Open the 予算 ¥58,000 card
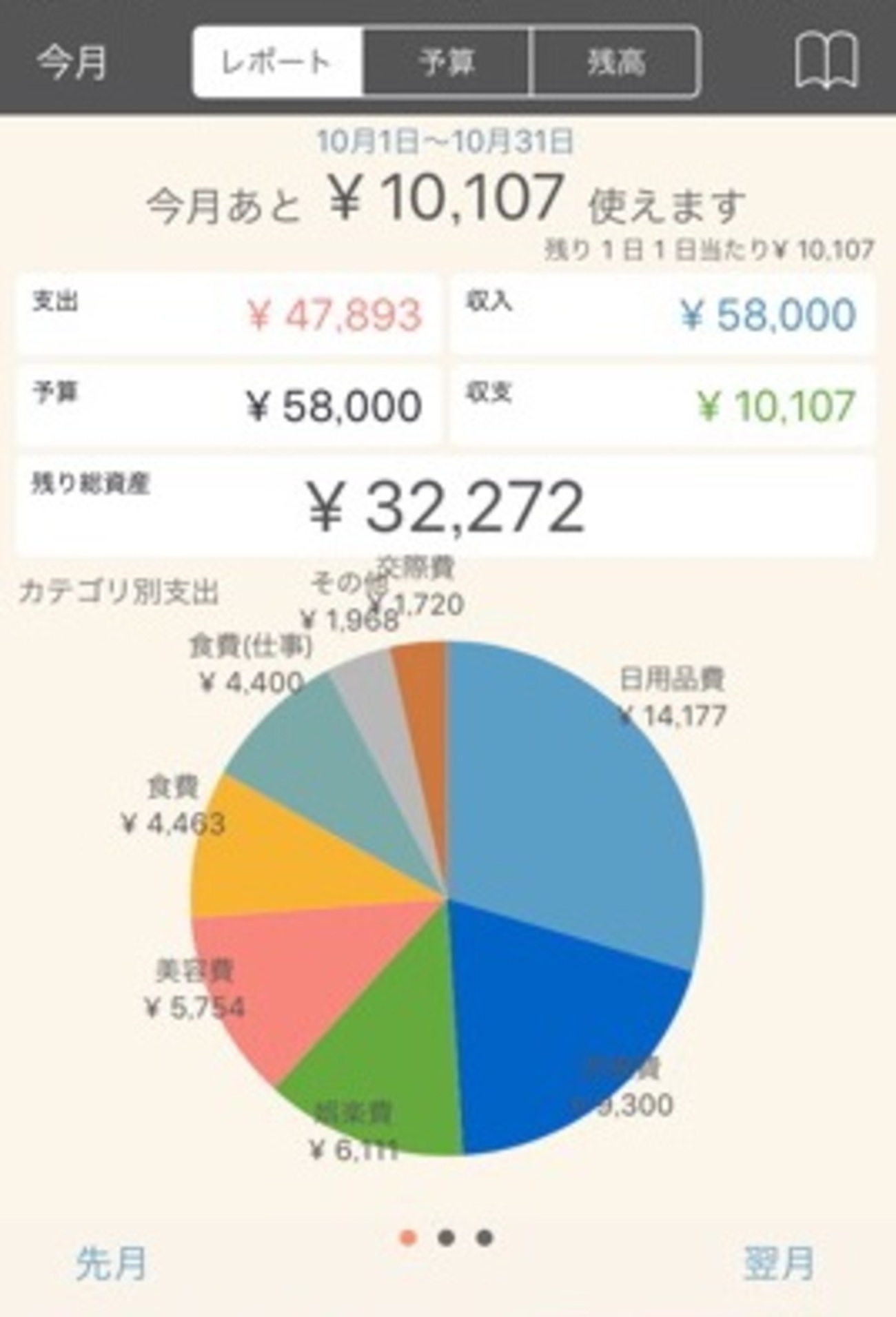Screen dimensions: 896x1317 tap(228, 405)
